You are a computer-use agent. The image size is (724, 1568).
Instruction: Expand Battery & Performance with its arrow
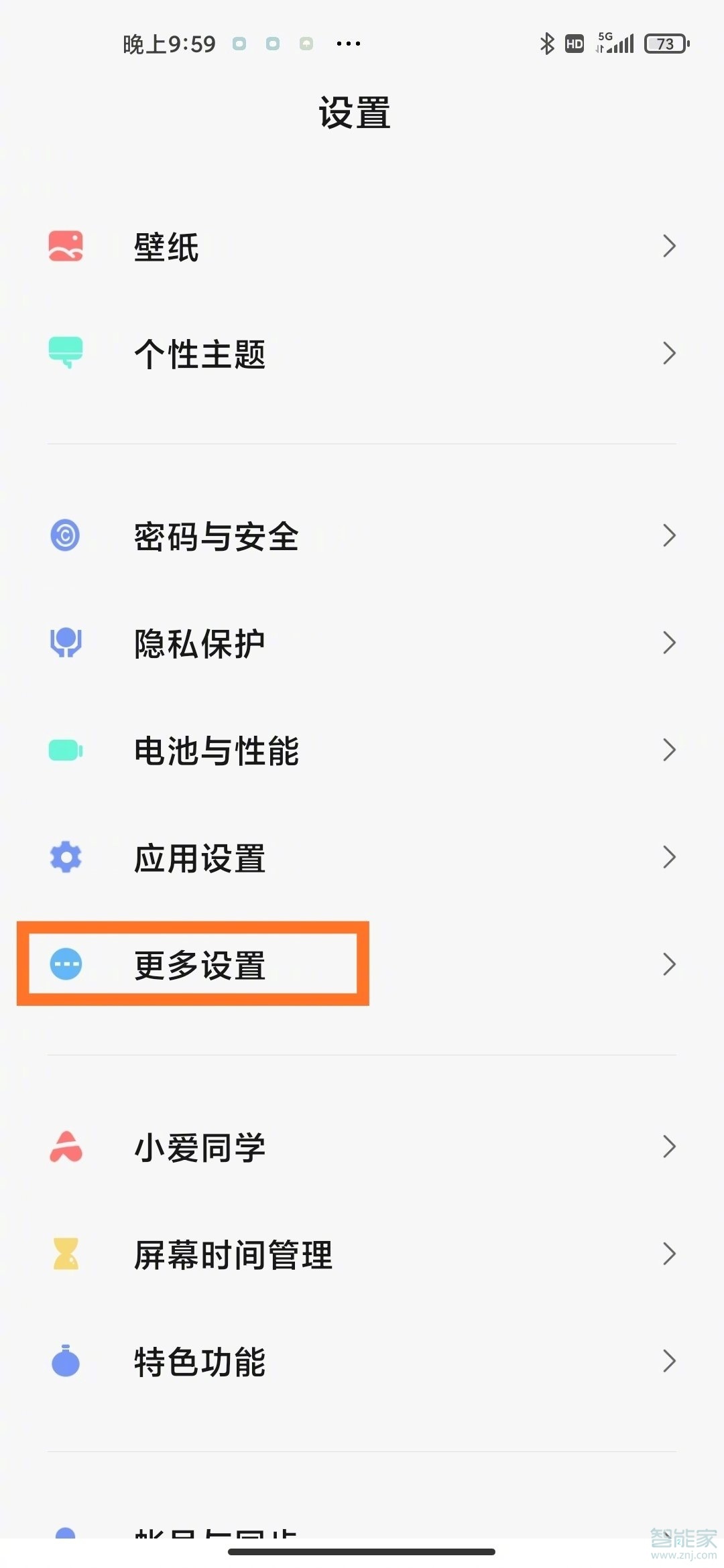click(670, 750)
